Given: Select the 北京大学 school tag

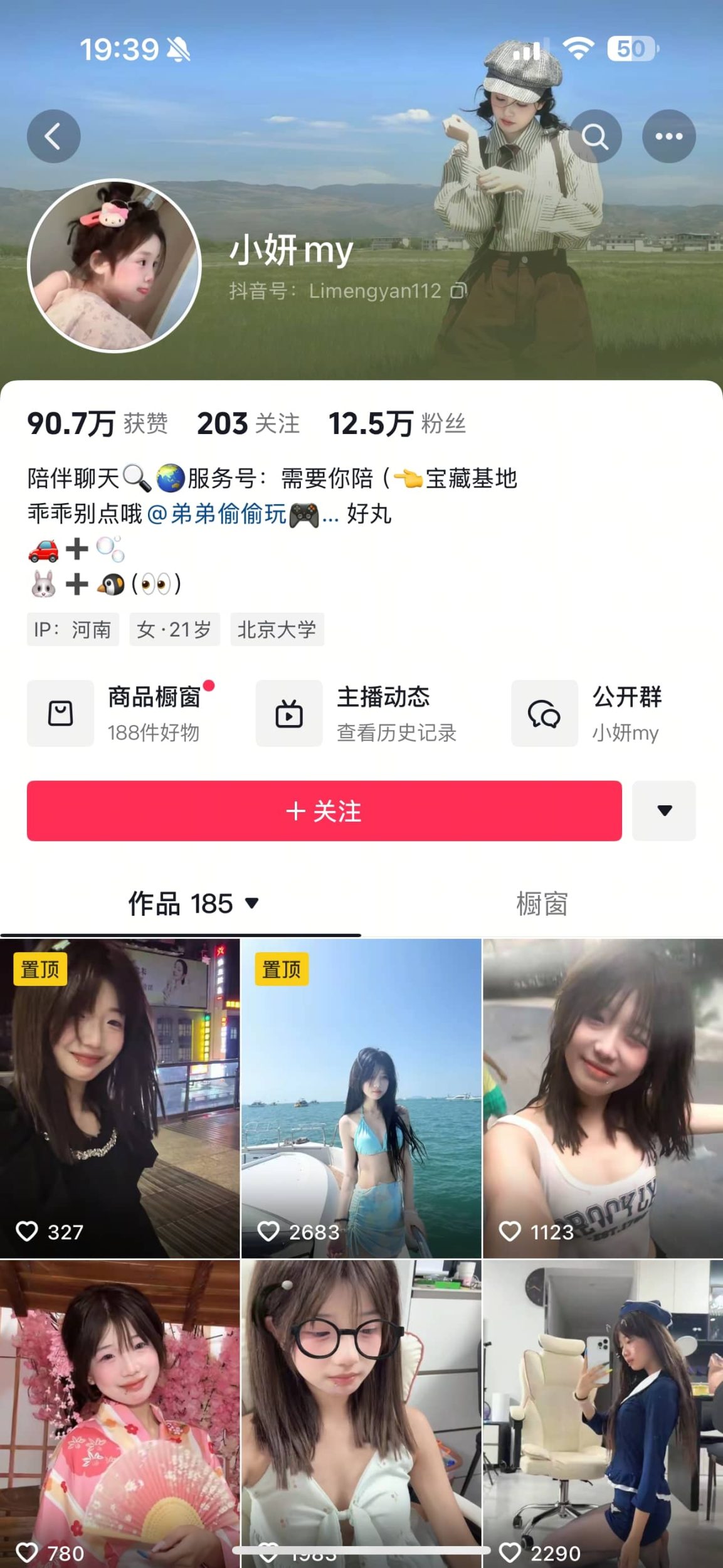Looking at the screenshot, I should tap(278, 630).
